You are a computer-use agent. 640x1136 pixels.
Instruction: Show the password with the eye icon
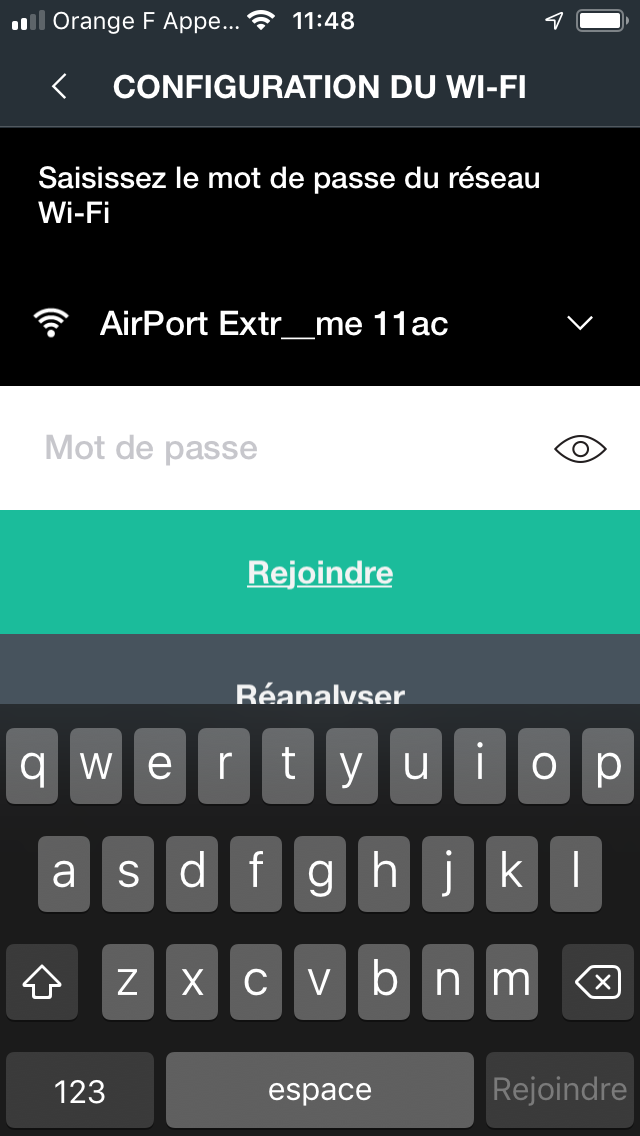(x=580, y=449)
